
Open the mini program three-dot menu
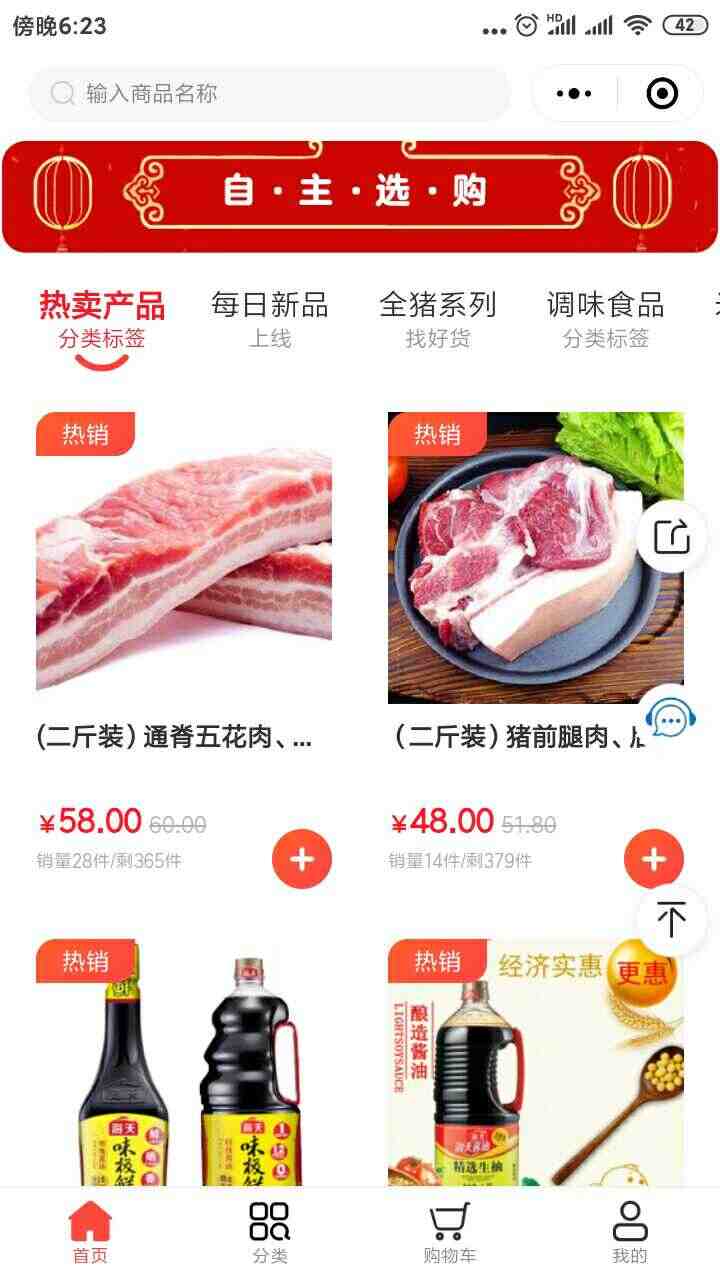pos(573,94)
